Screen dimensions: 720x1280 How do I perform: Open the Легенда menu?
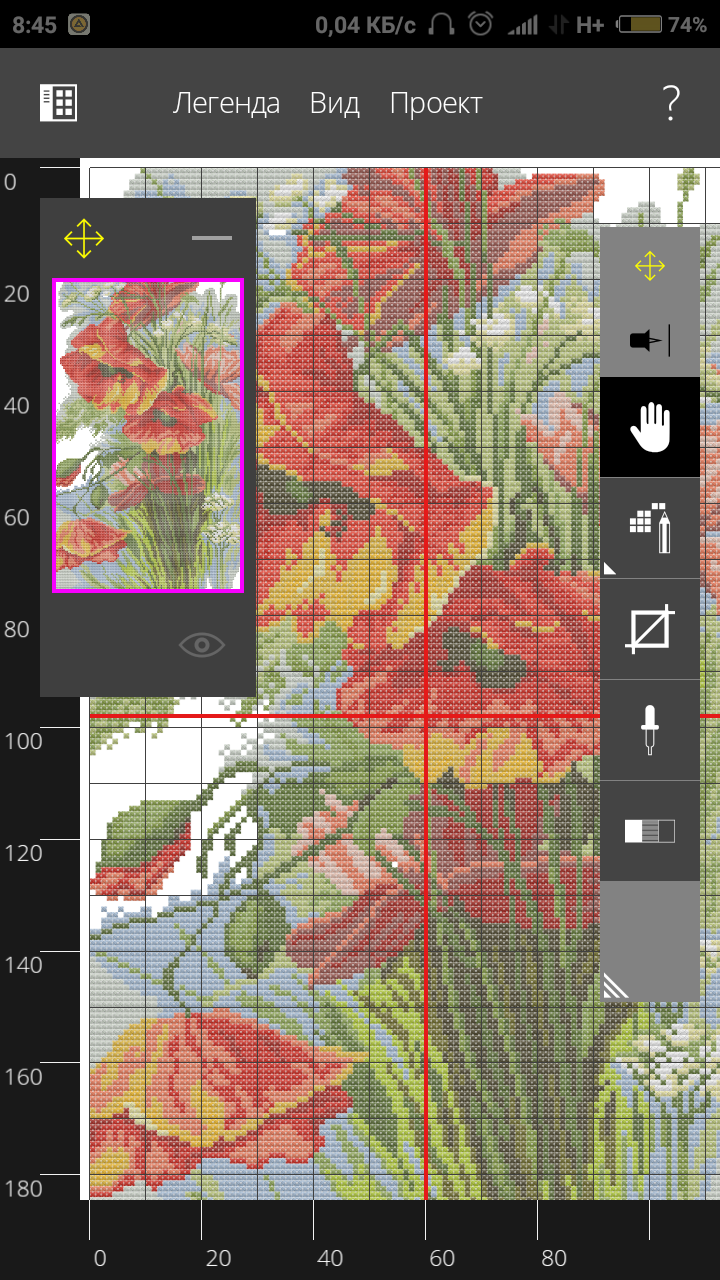[x=226, y=103]
